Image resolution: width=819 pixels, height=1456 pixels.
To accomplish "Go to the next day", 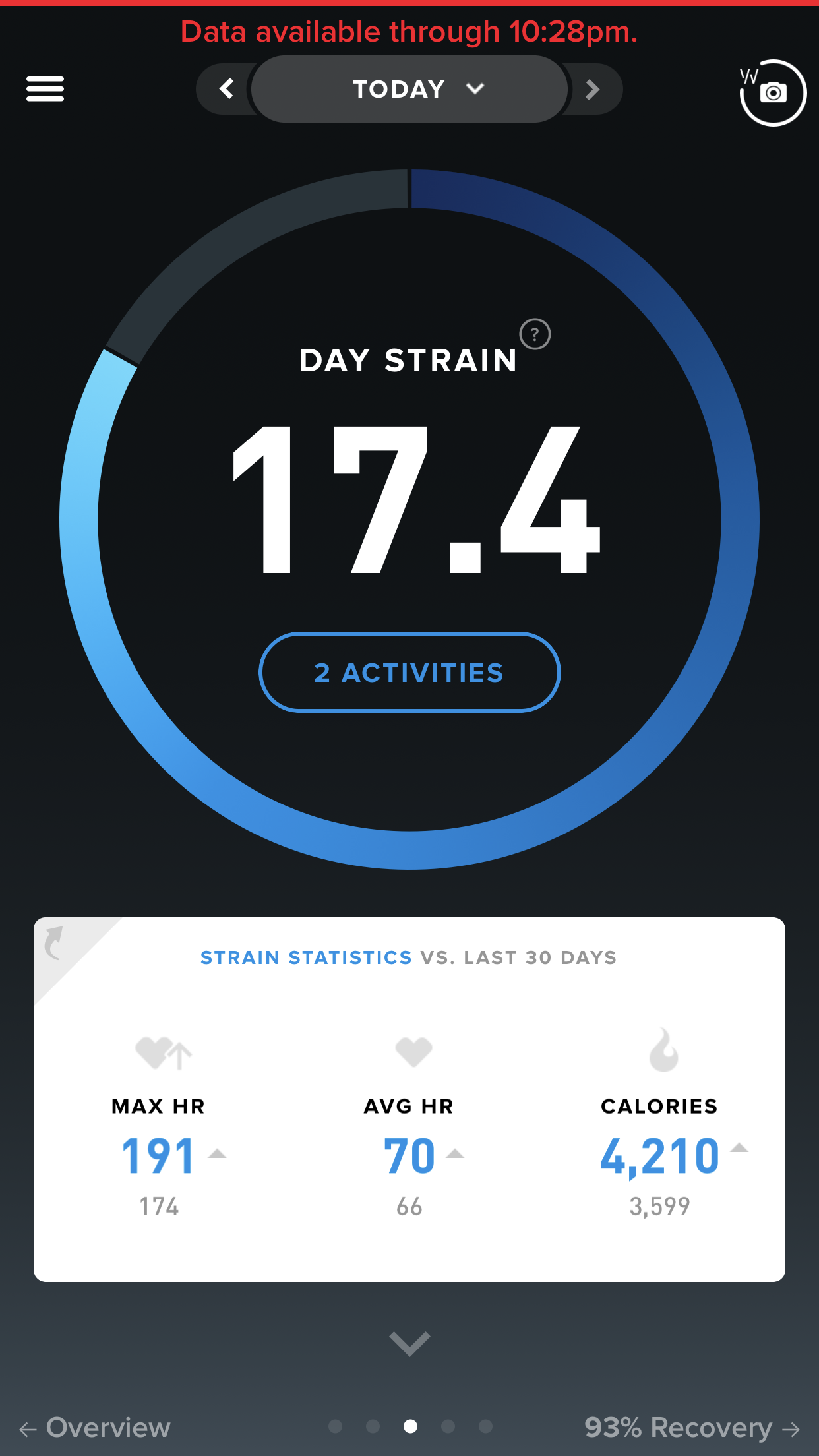I will (x=592, y=89).
